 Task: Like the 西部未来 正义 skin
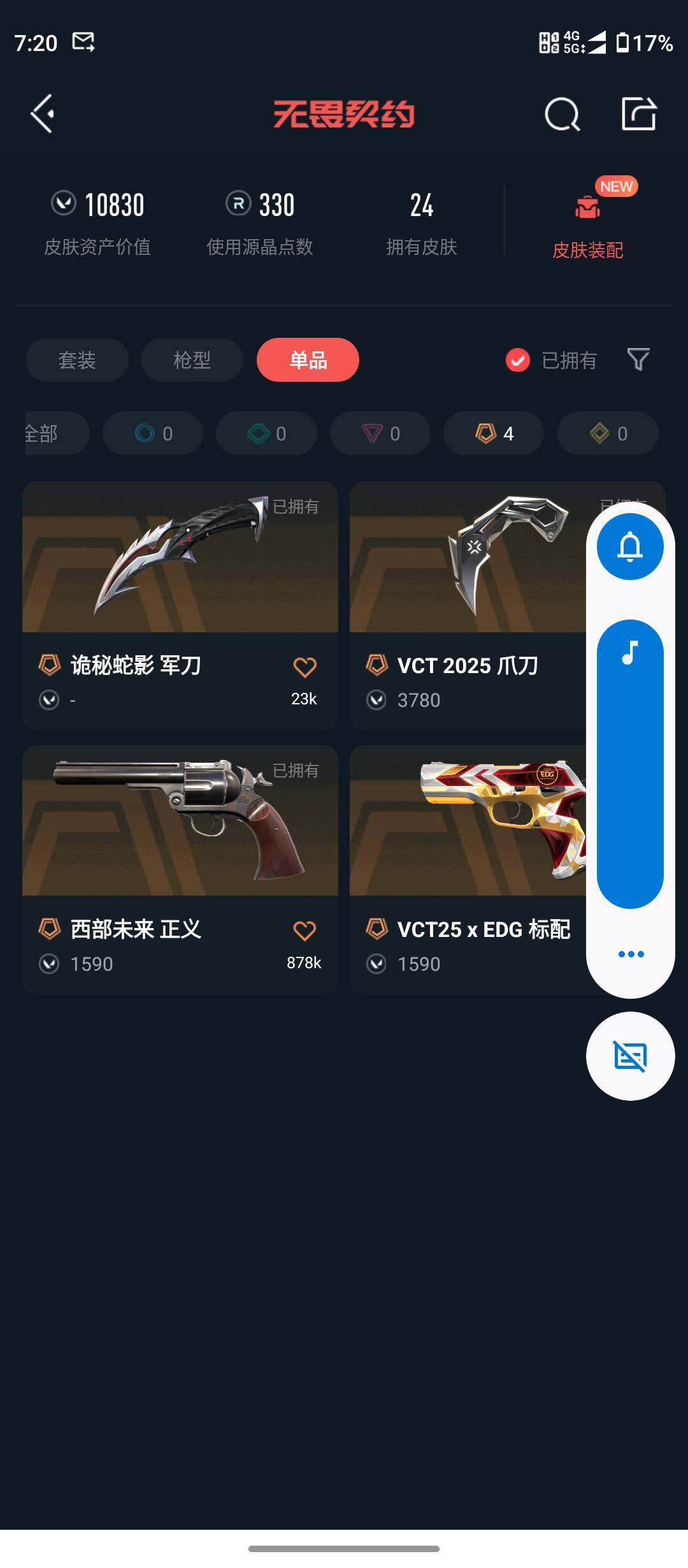pyautogui.click(x=305, y=931)
